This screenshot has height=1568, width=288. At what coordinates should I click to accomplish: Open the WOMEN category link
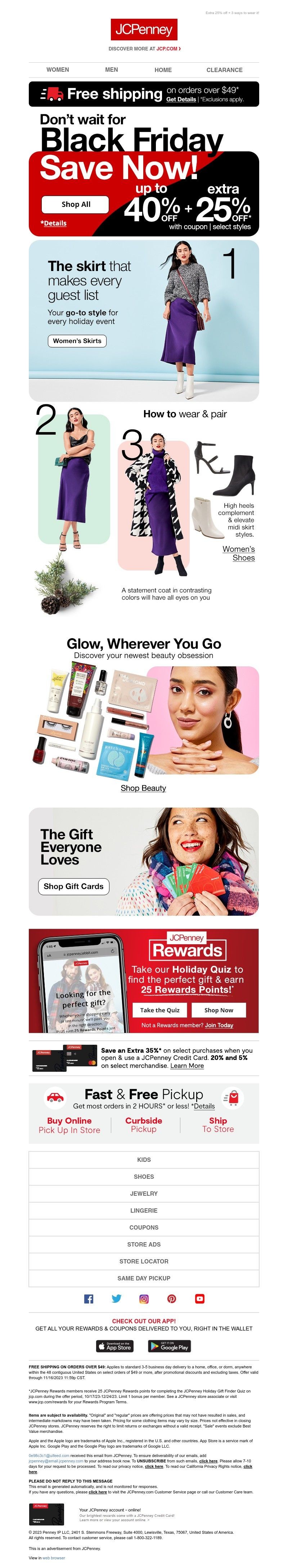(58, 70)
